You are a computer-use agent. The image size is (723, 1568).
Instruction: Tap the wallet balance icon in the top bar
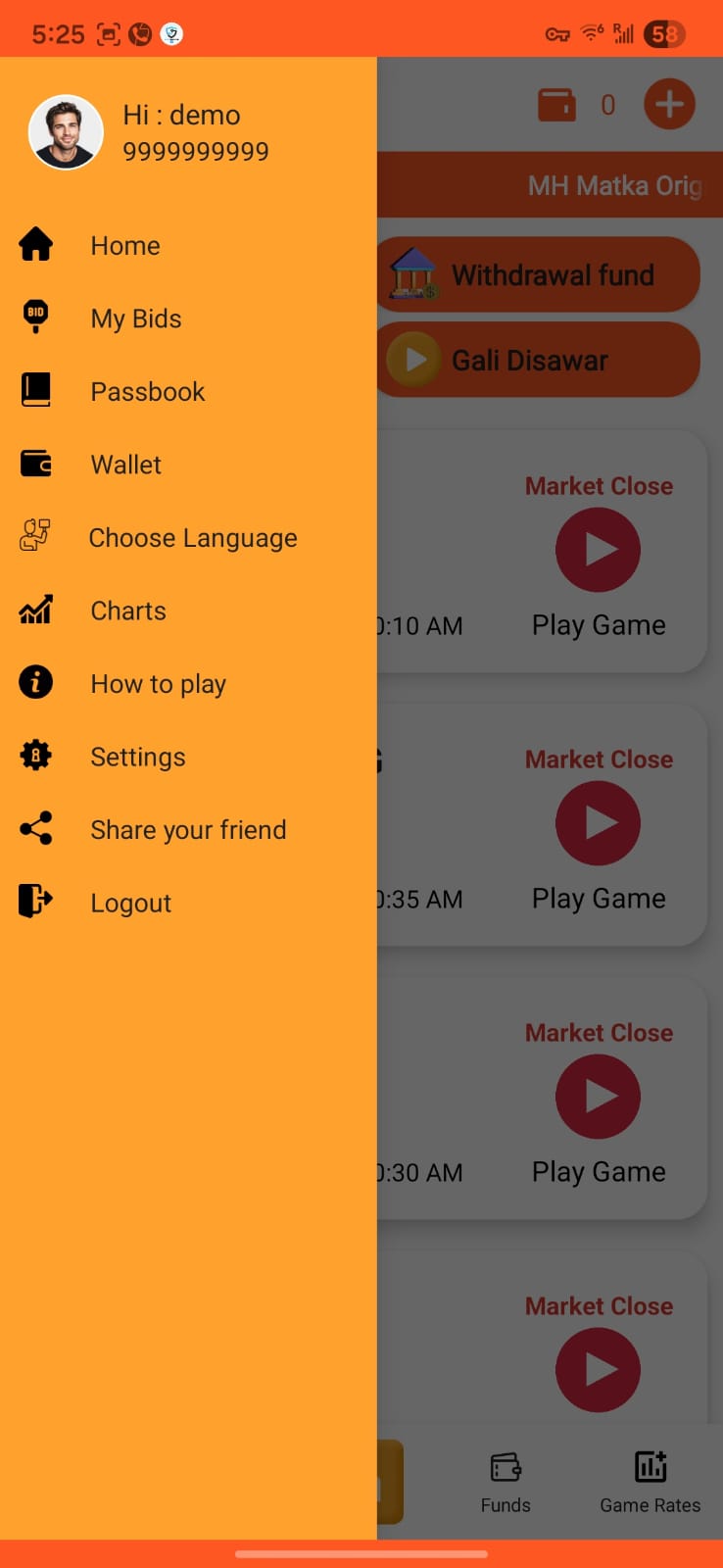click(x=556, y=105)
